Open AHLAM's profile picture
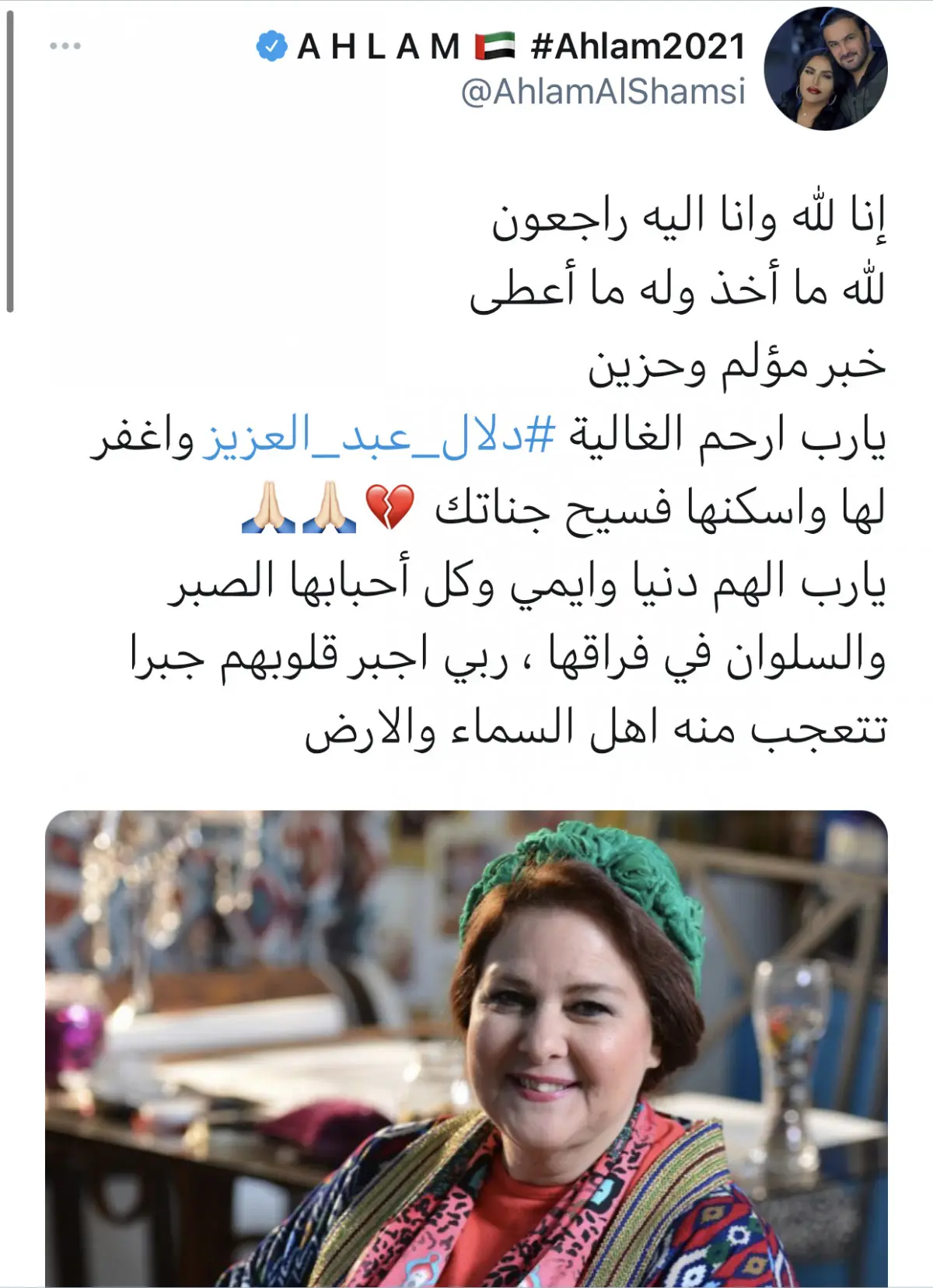The height and width of the screenshot is (1288, 933). tap(825, 70)
